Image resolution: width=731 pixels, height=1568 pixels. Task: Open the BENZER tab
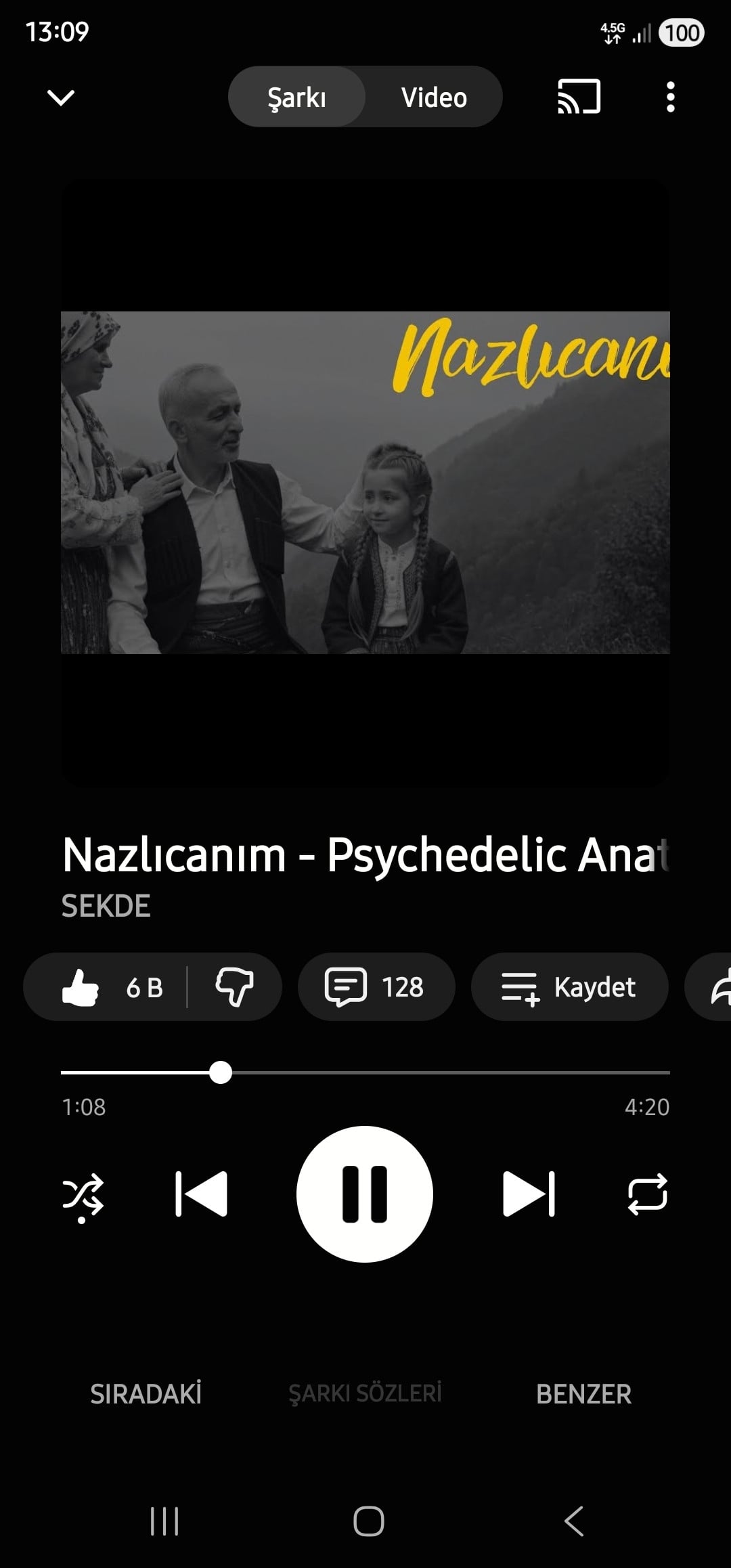[x=583, y=1395]
